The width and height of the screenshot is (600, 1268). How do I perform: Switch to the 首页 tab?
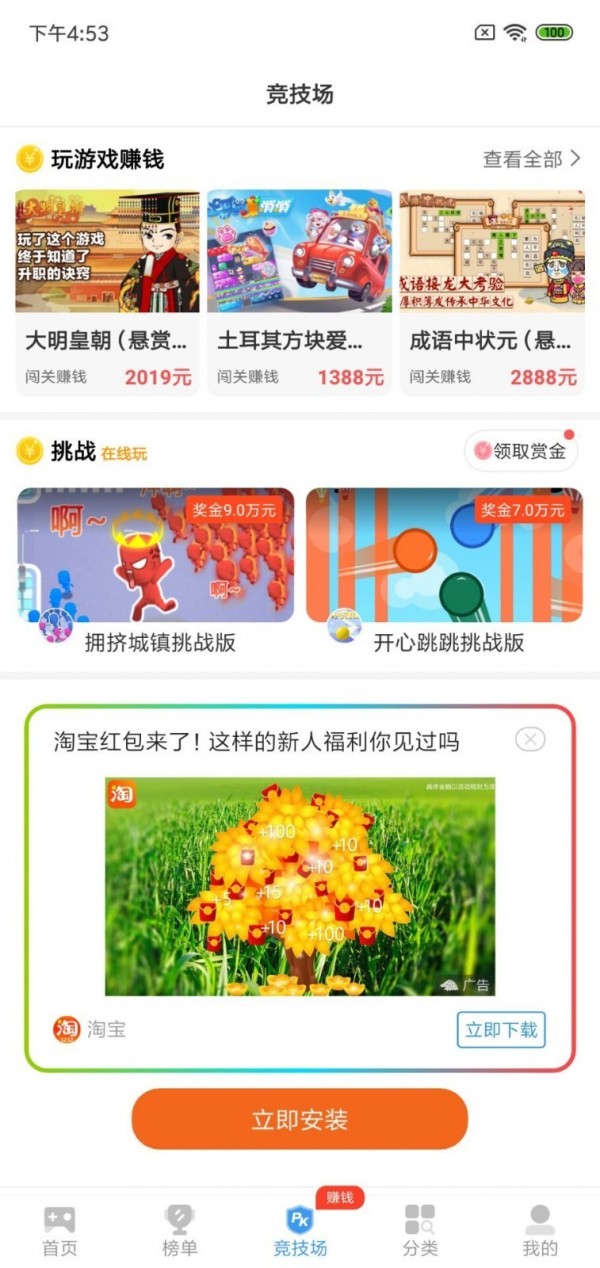(59, 1230)
